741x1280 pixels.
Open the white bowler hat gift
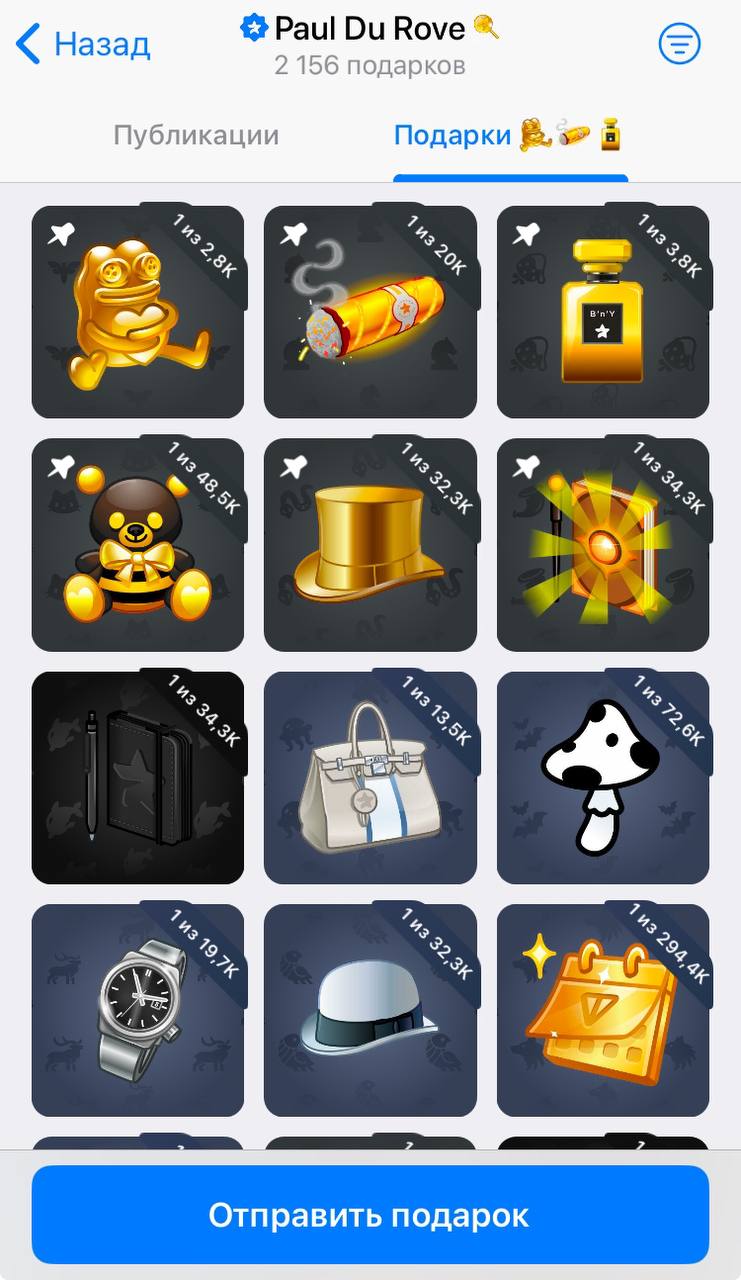pyautogui.click(x=370, y=1010)
